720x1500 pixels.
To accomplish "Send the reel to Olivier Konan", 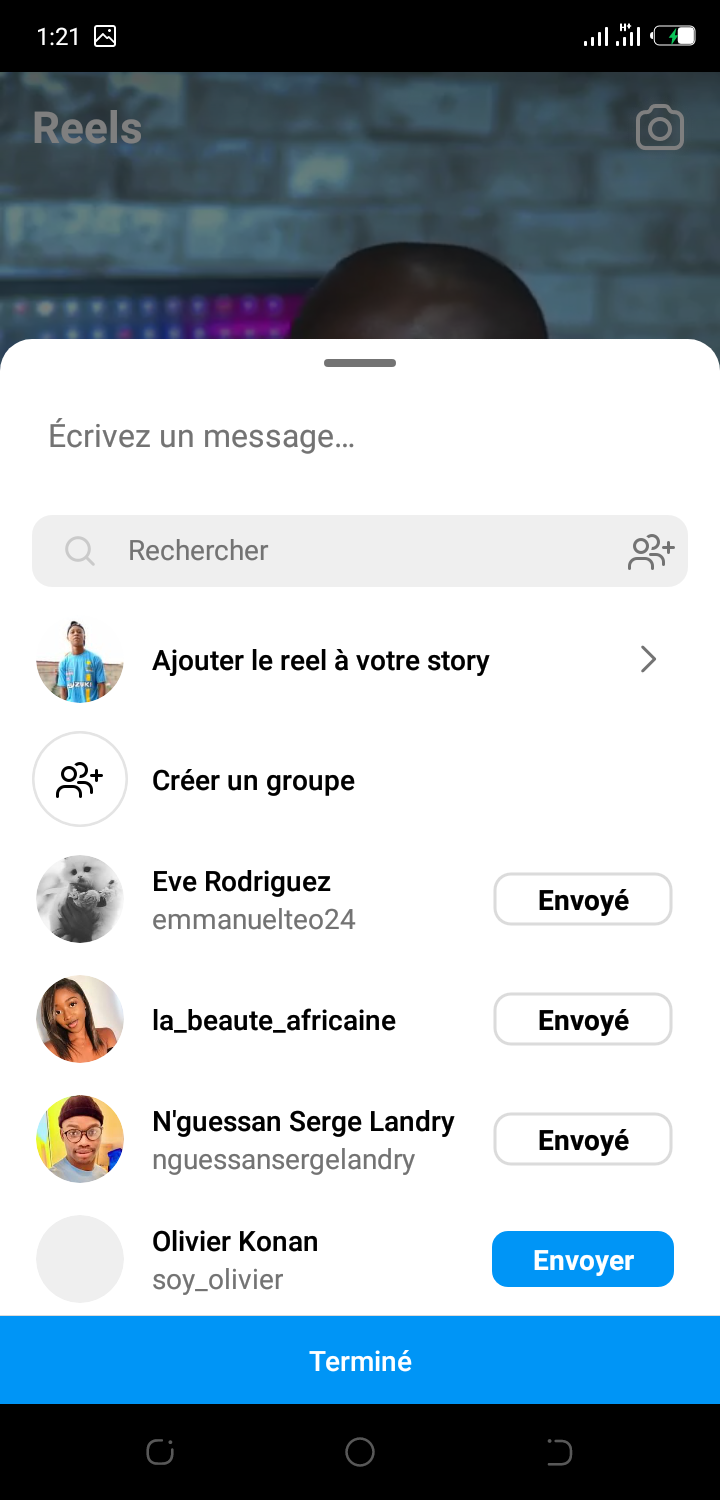I will pos(583,1260).
